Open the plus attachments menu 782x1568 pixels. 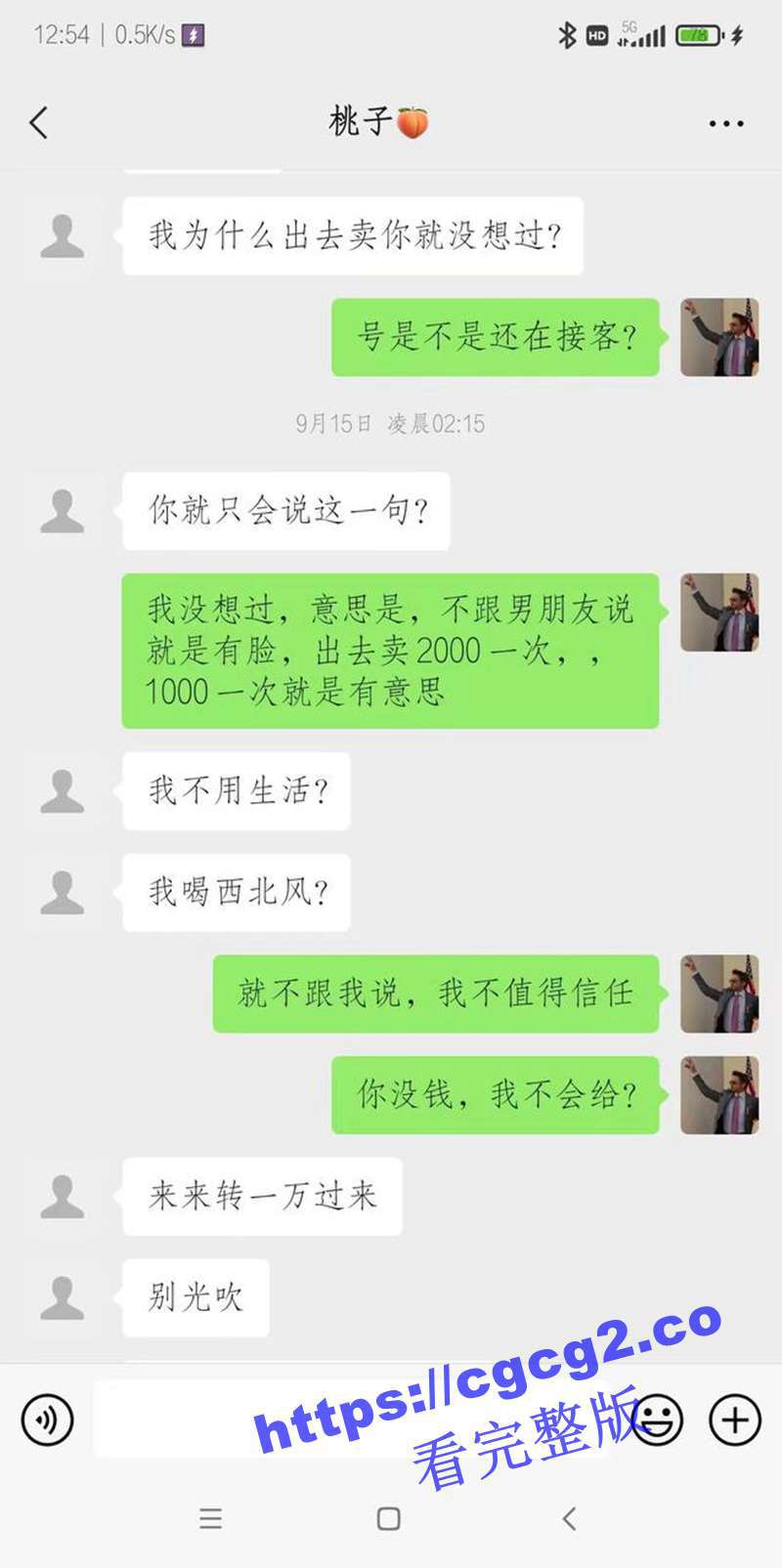[x=735, y=1419]
